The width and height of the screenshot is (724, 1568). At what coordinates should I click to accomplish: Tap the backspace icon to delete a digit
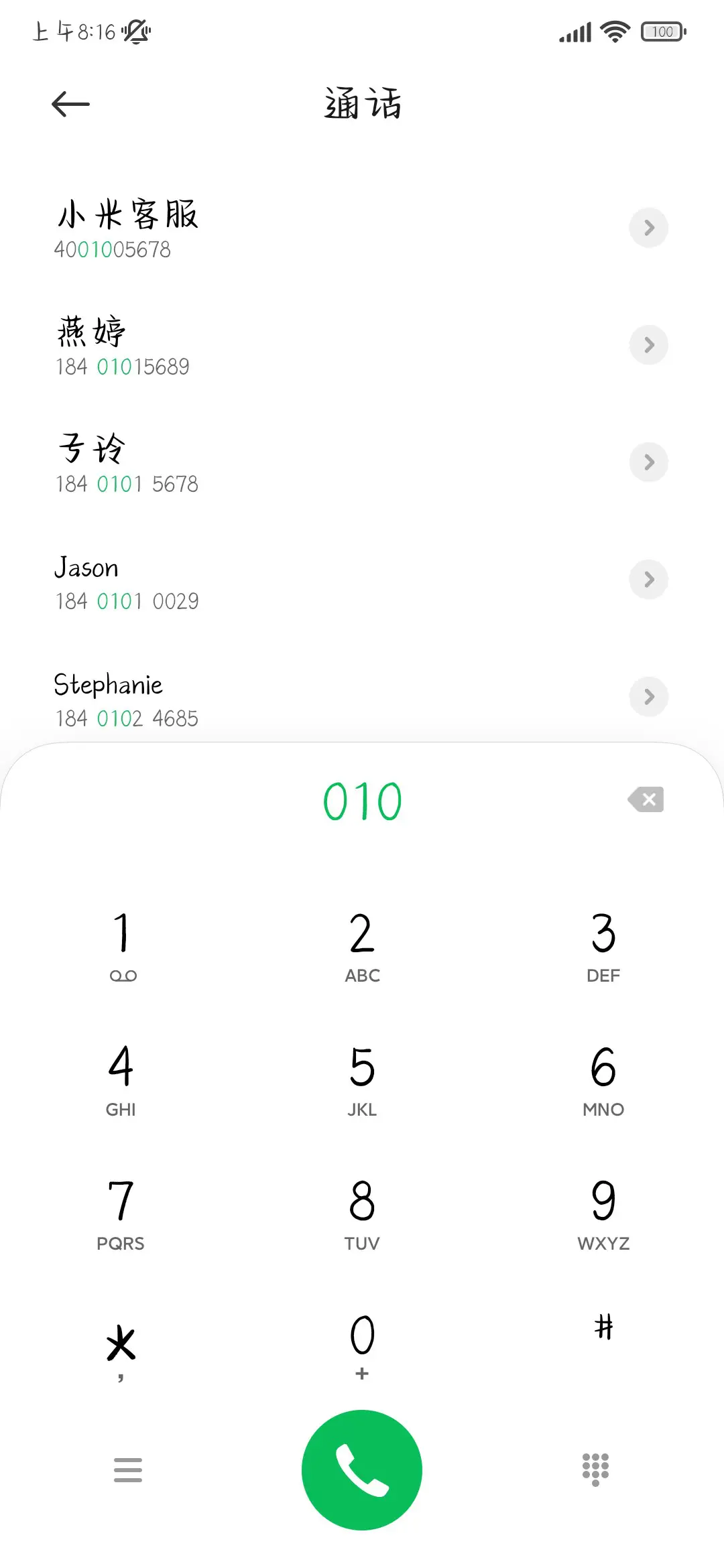(x=646, y=799)
